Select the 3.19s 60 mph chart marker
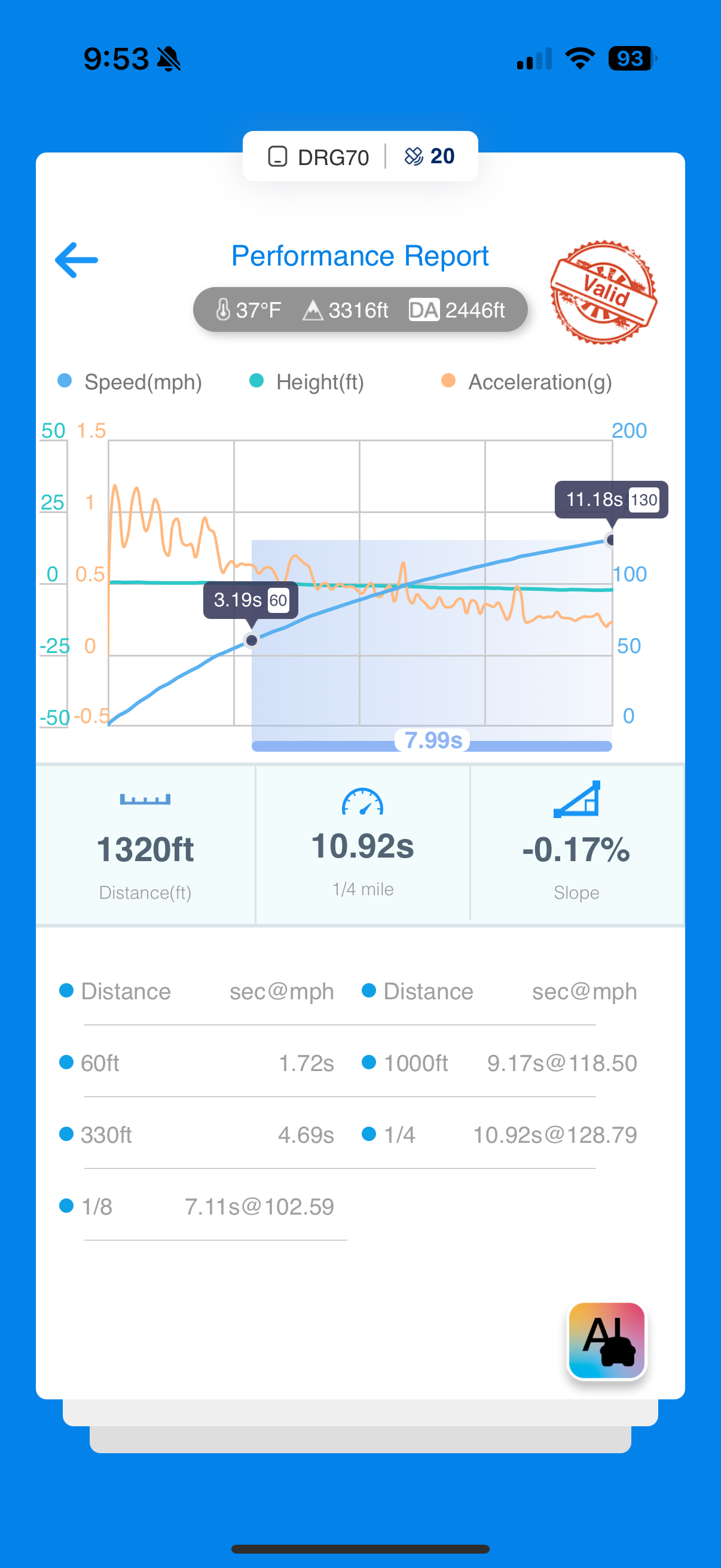Screen dimensions: 721x1568 click(x=251, y=640)
